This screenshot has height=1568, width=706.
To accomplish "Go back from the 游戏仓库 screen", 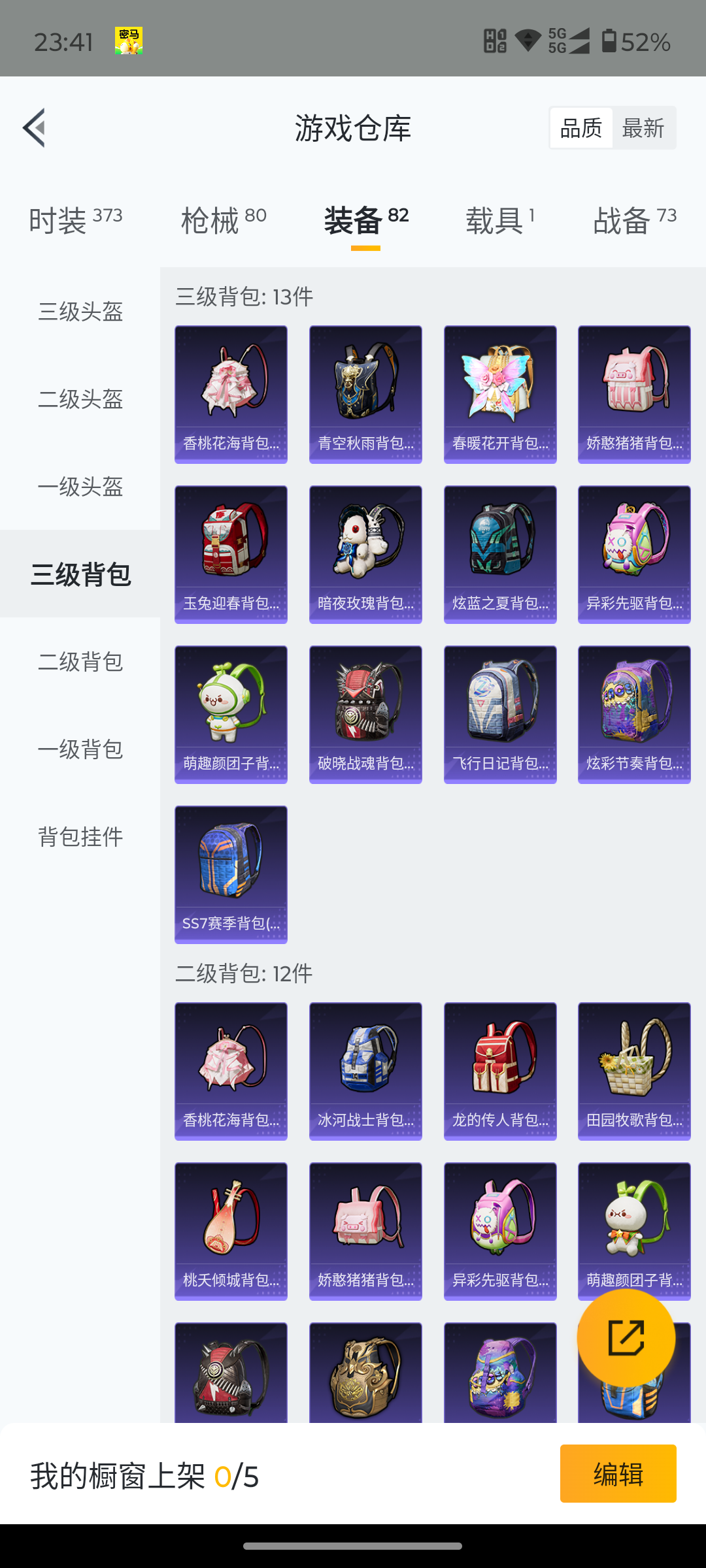I will point(35,128).
